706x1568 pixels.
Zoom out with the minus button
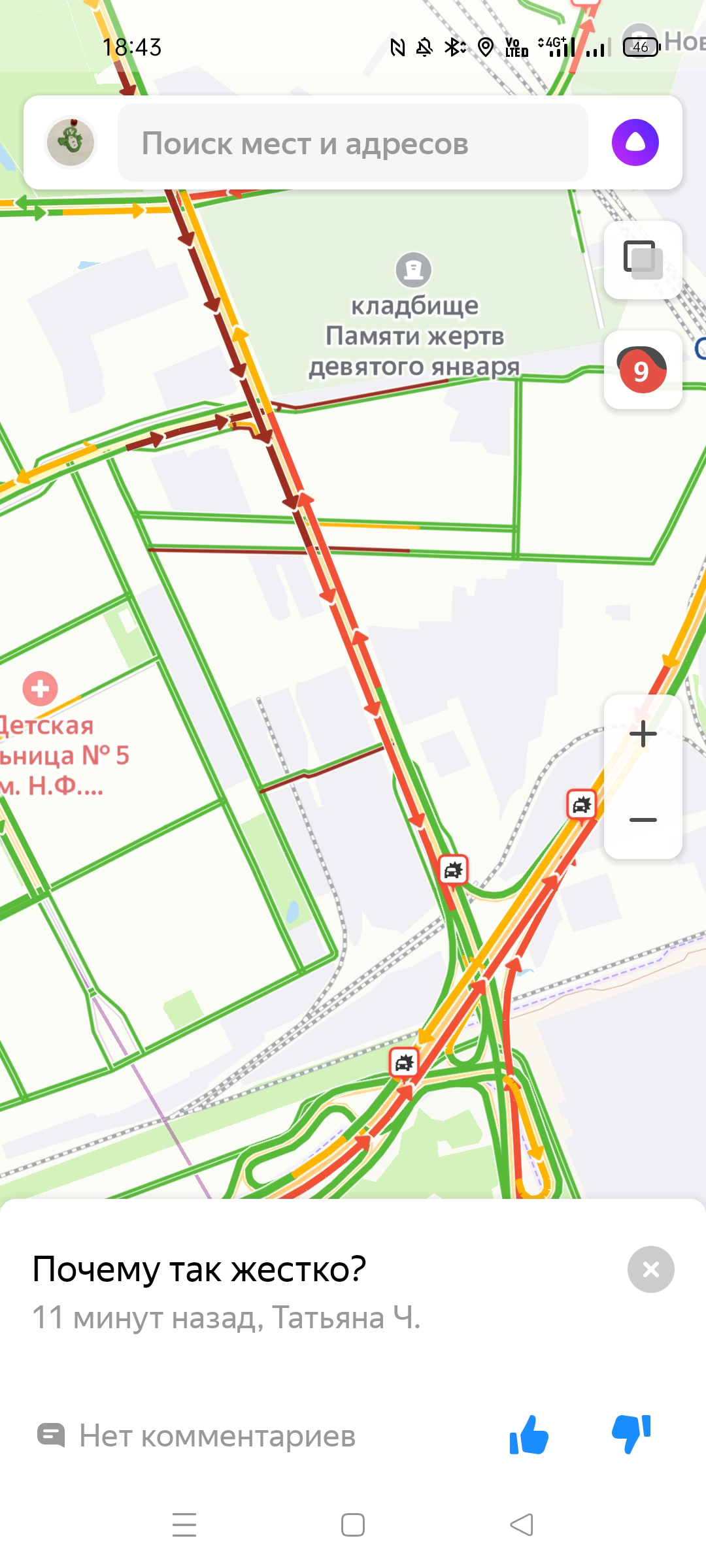[x=643, y=819]
